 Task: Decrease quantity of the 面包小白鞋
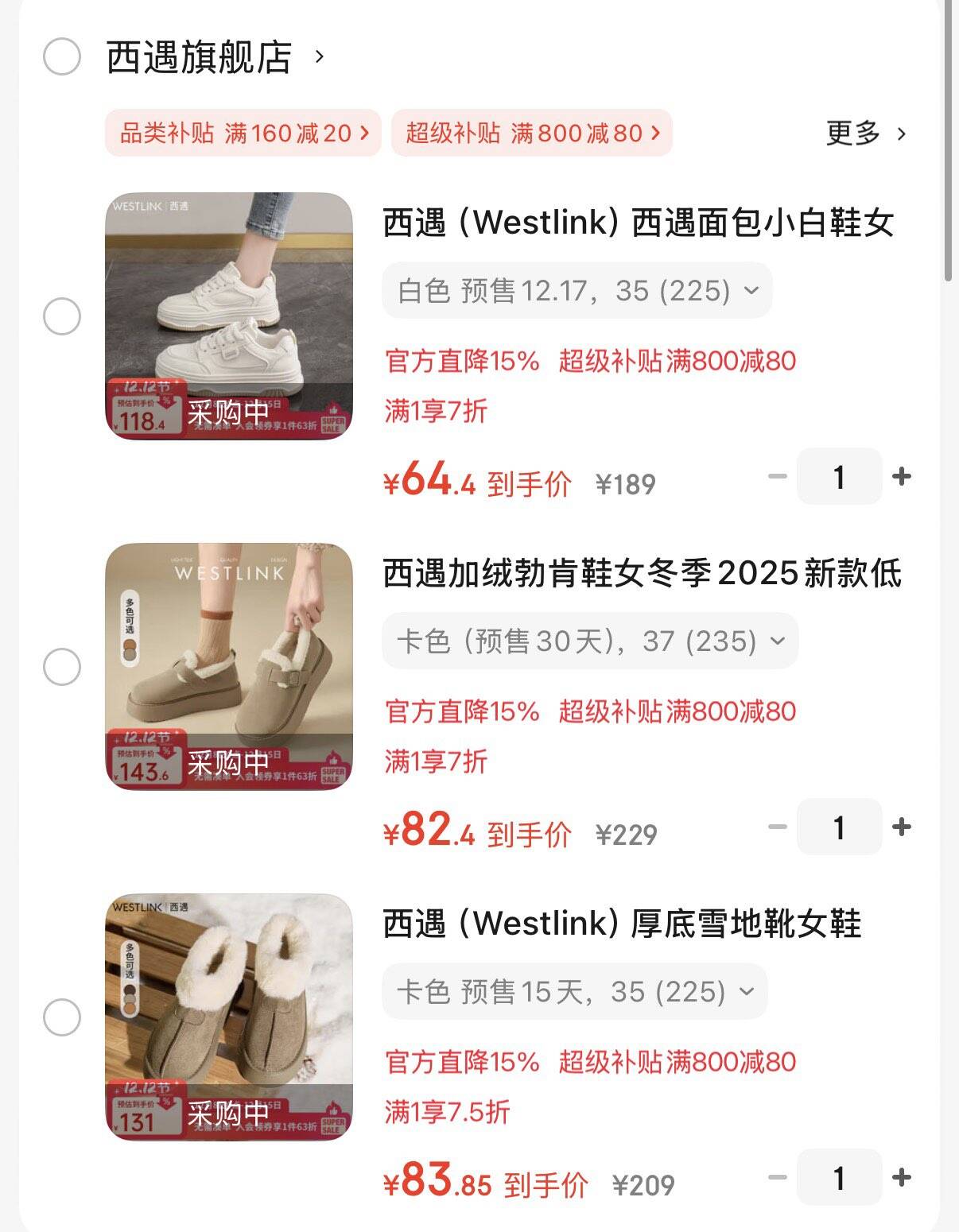pos(777,476)
